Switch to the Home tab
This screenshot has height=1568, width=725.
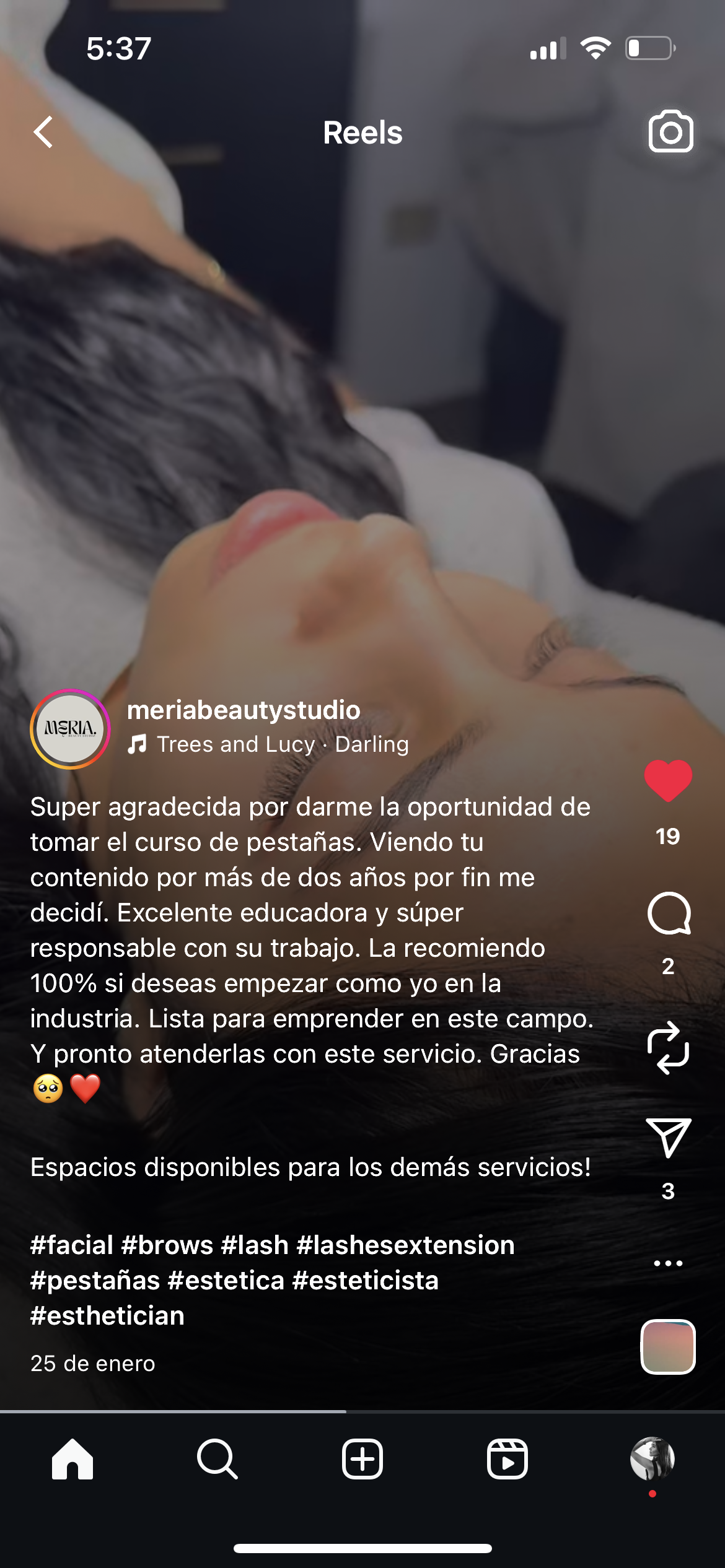(x=72, y=1459)
